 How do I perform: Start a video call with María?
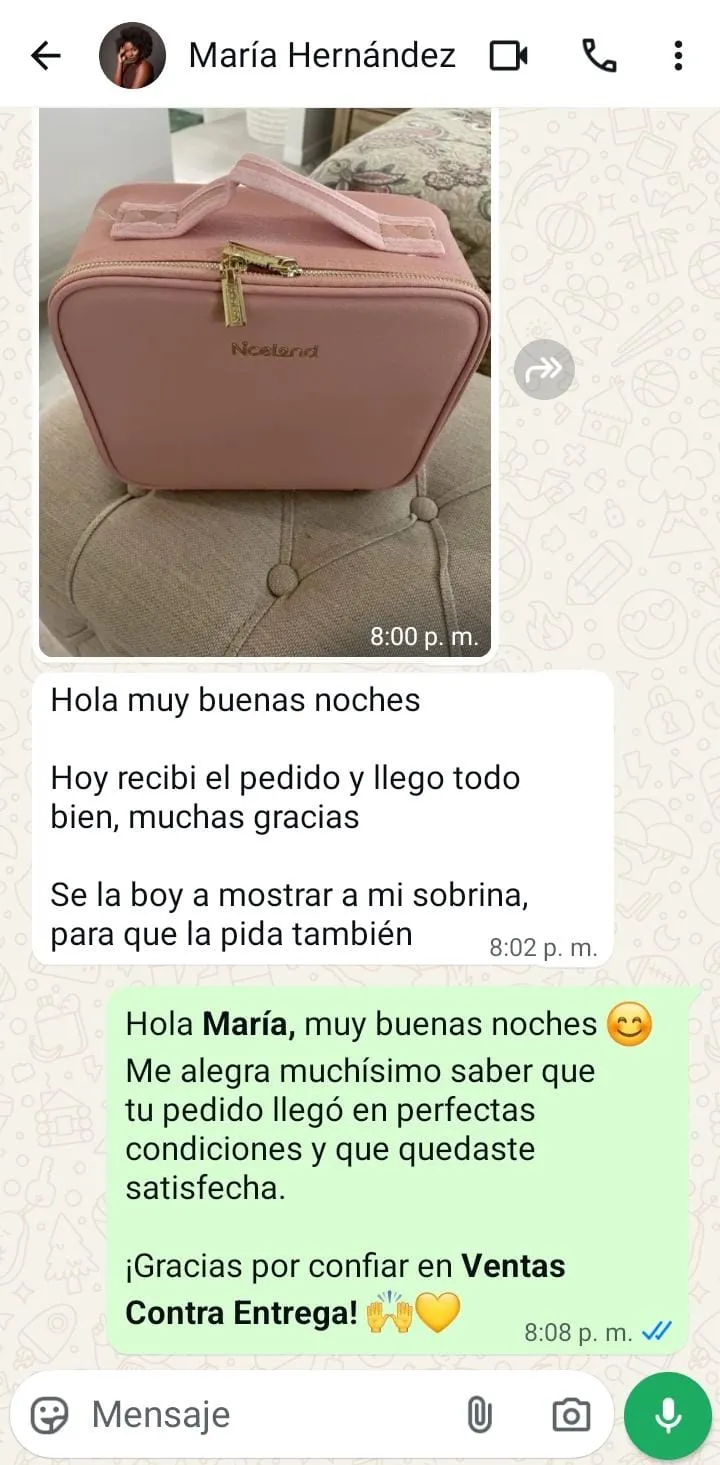point(509,56)
